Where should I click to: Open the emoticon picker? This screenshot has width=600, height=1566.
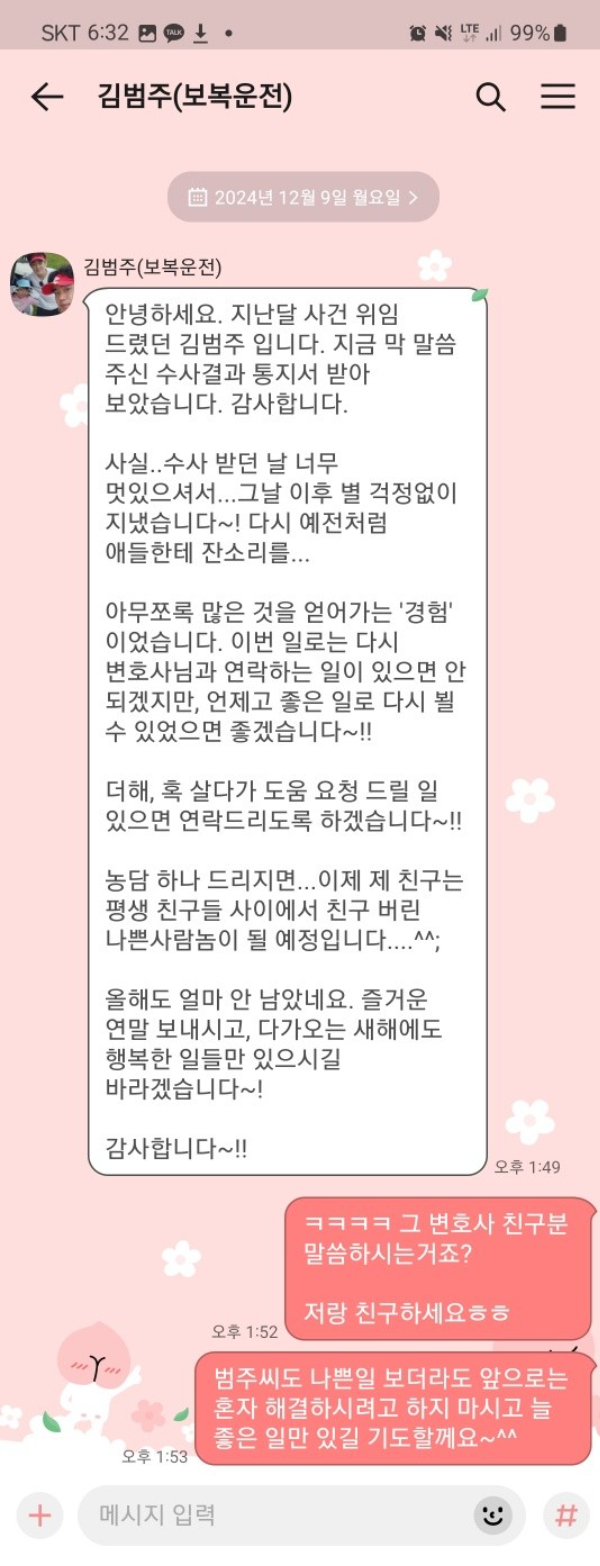(493, 1515)
